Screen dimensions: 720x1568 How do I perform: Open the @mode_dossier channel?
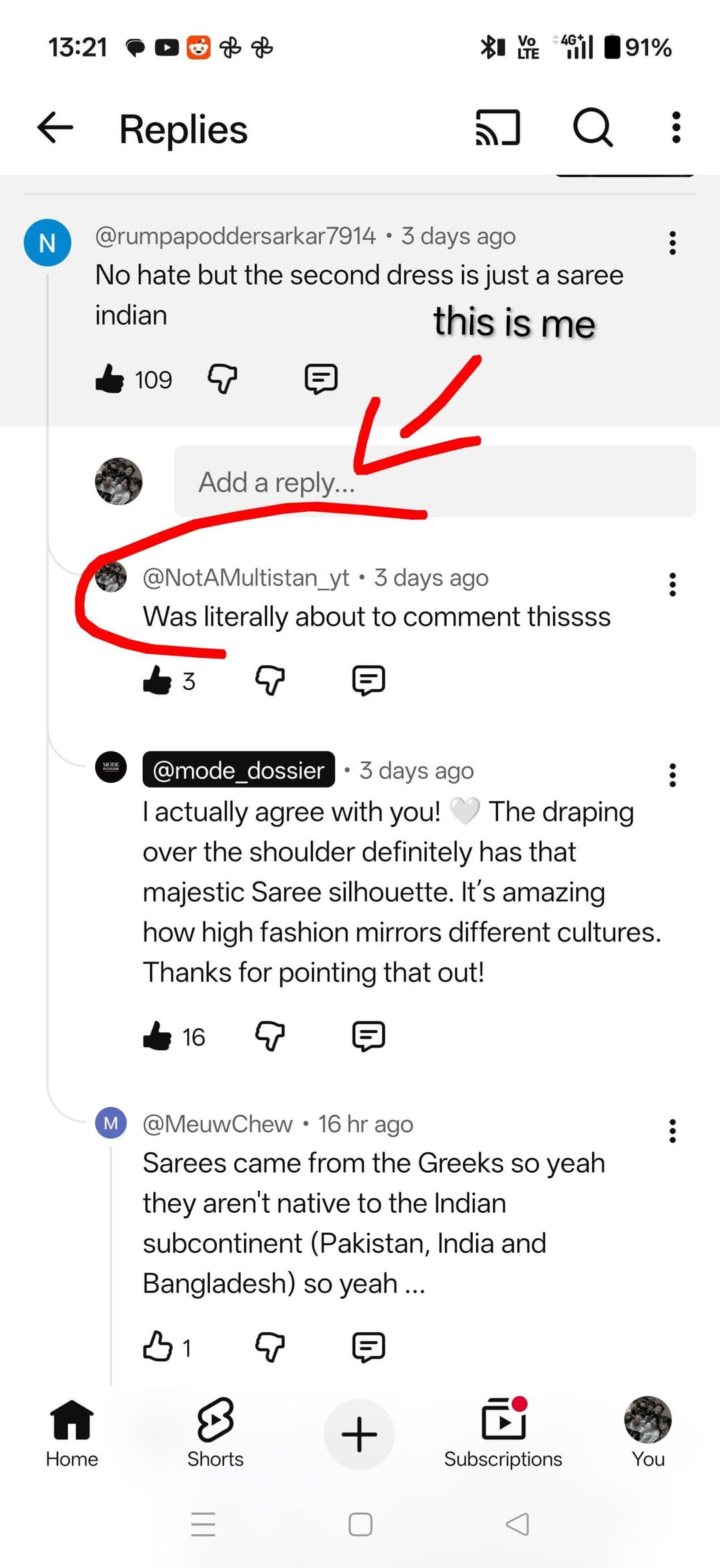click(x=239, y=770)
